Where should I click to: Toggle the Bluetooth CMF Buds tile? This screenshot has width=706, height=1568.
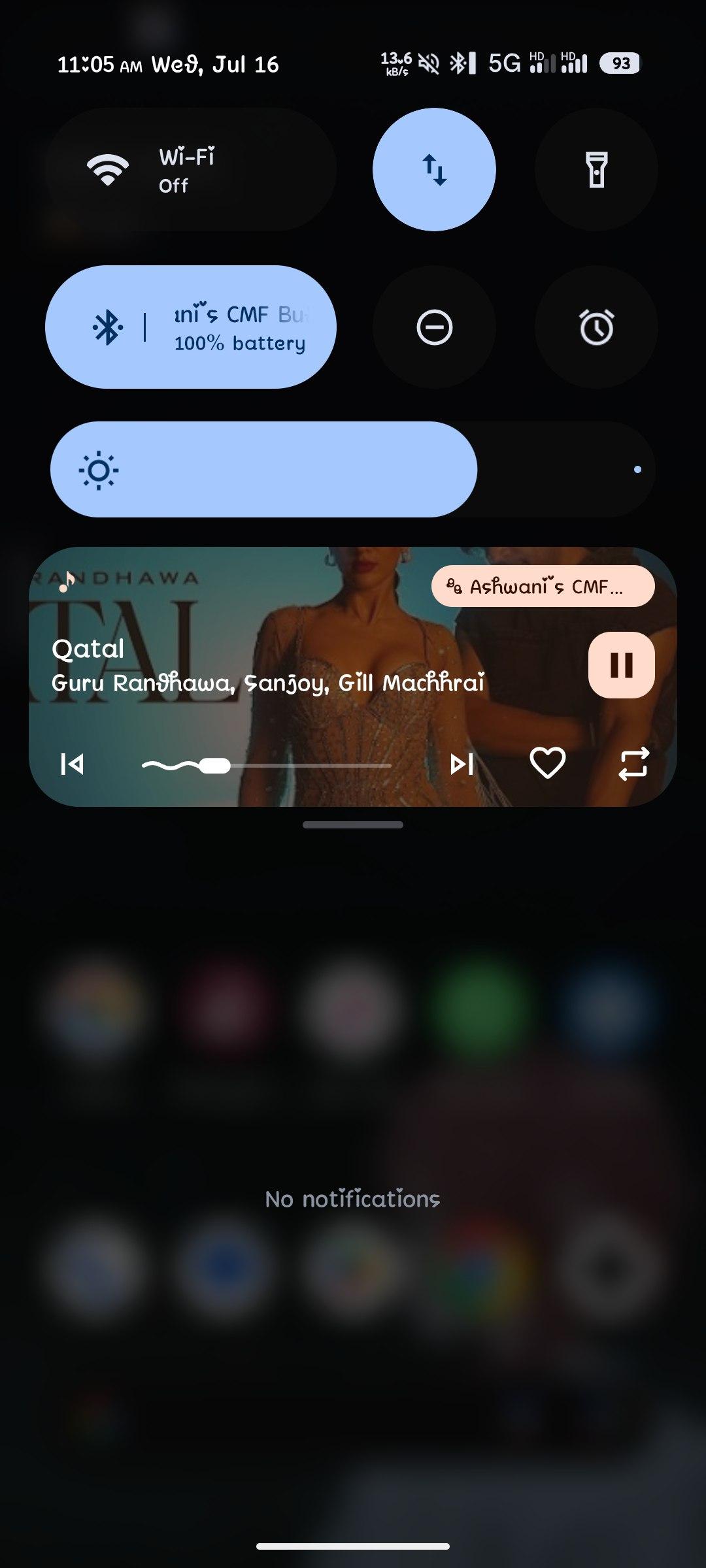tap(191, 327)
